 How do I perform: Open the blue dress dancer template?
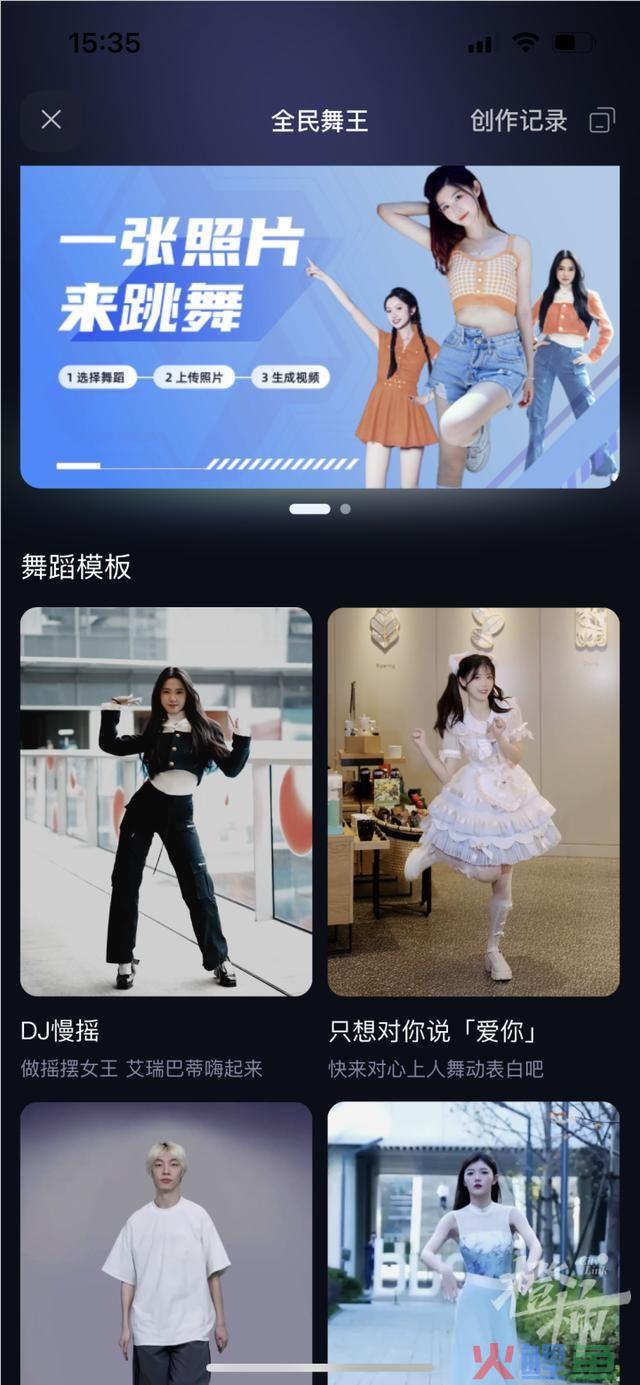point(473,1240)
